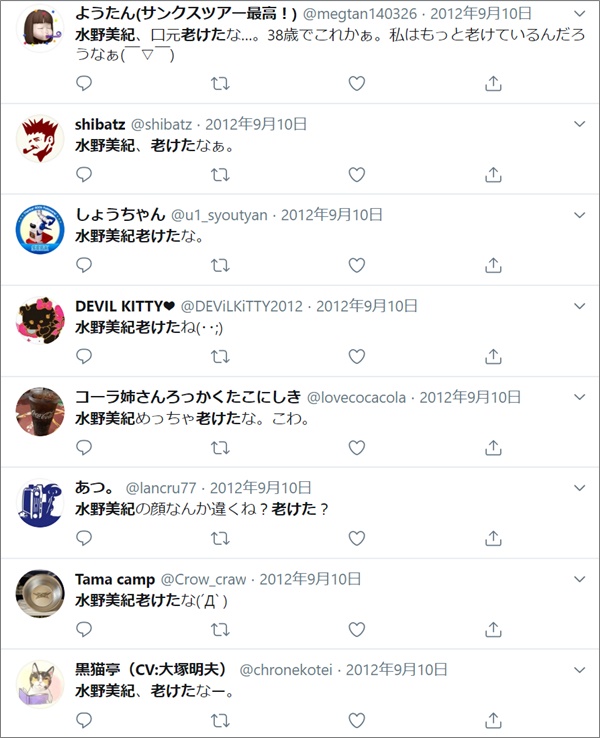Reply to あつ。's tweet
Image resolution: width=600 pixels, height=738 pixels.
click(x=84, y=538)
